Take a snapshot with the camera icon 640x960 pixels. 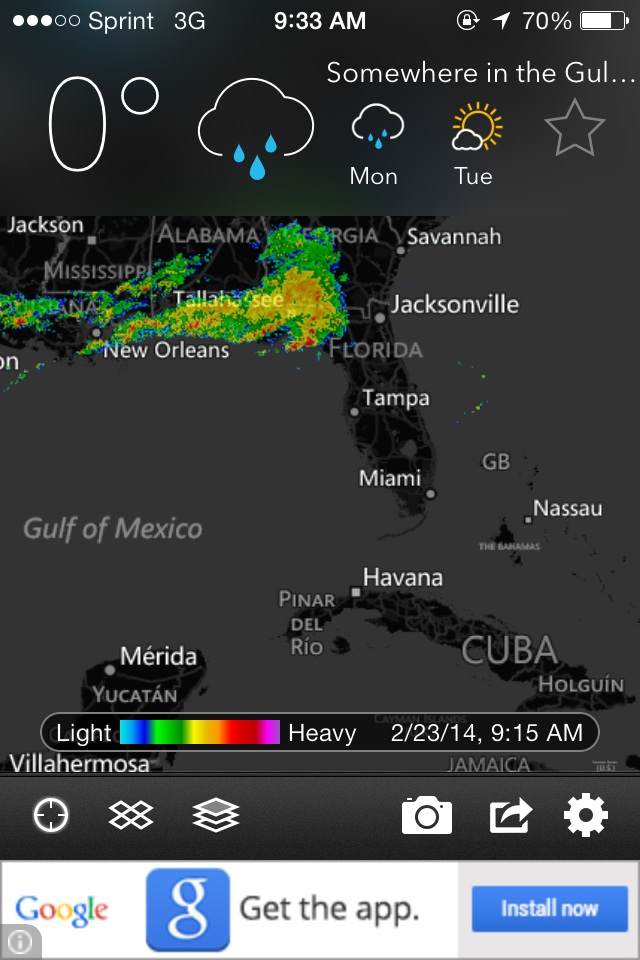pos(427,816)
